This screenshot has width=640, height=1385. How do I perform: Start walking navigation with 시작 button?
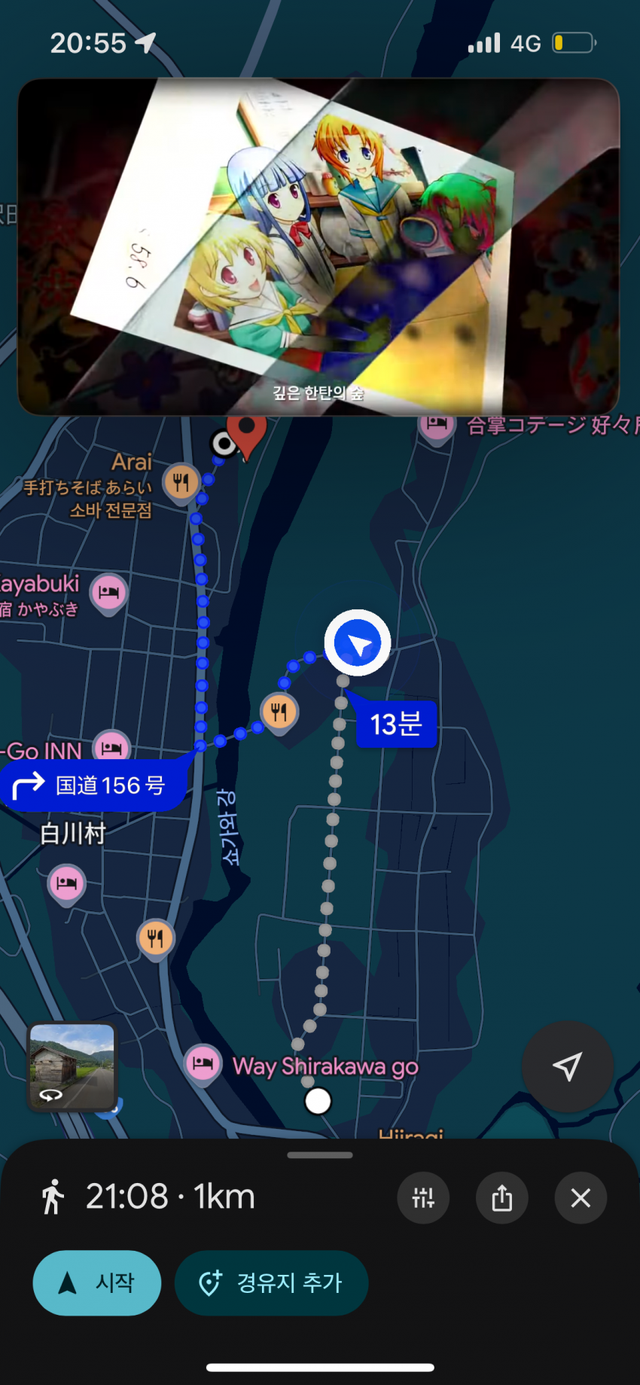coord(97,1283)
